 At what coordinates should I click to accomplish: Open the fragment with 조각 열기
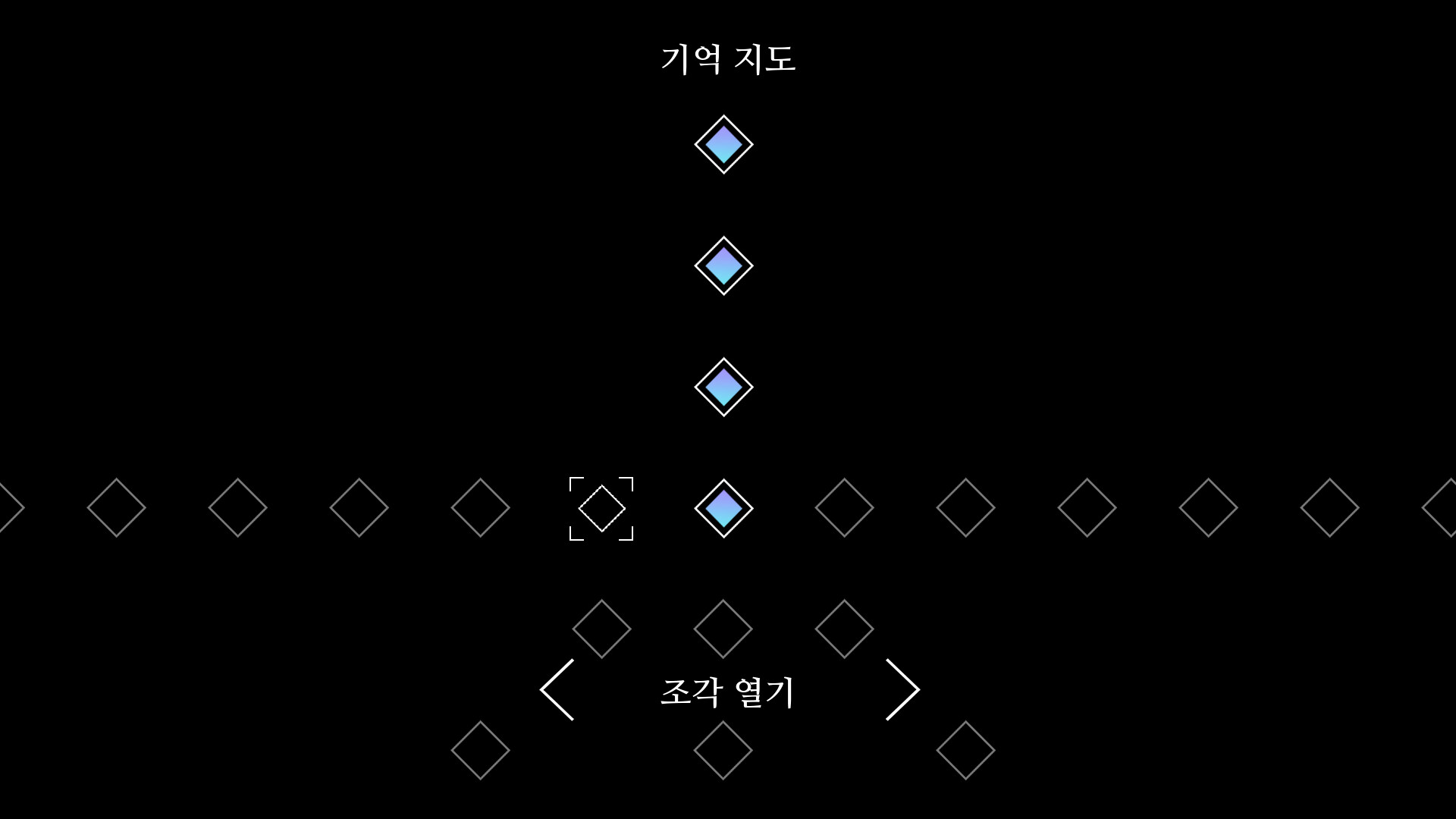coord(727,692)
